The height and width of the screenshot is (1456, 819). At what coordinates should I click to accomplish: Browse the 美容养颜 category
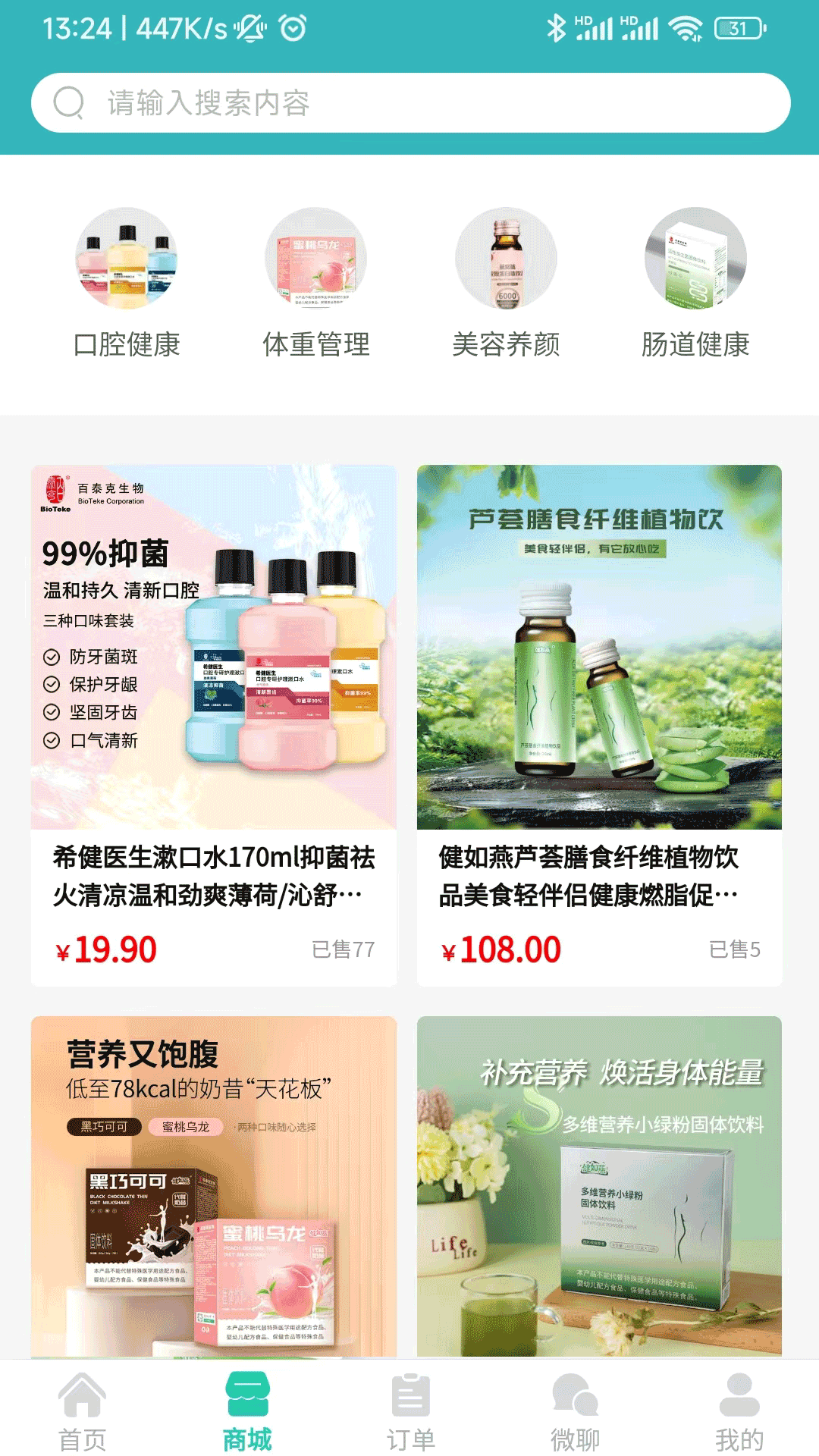tap(506, 282)
